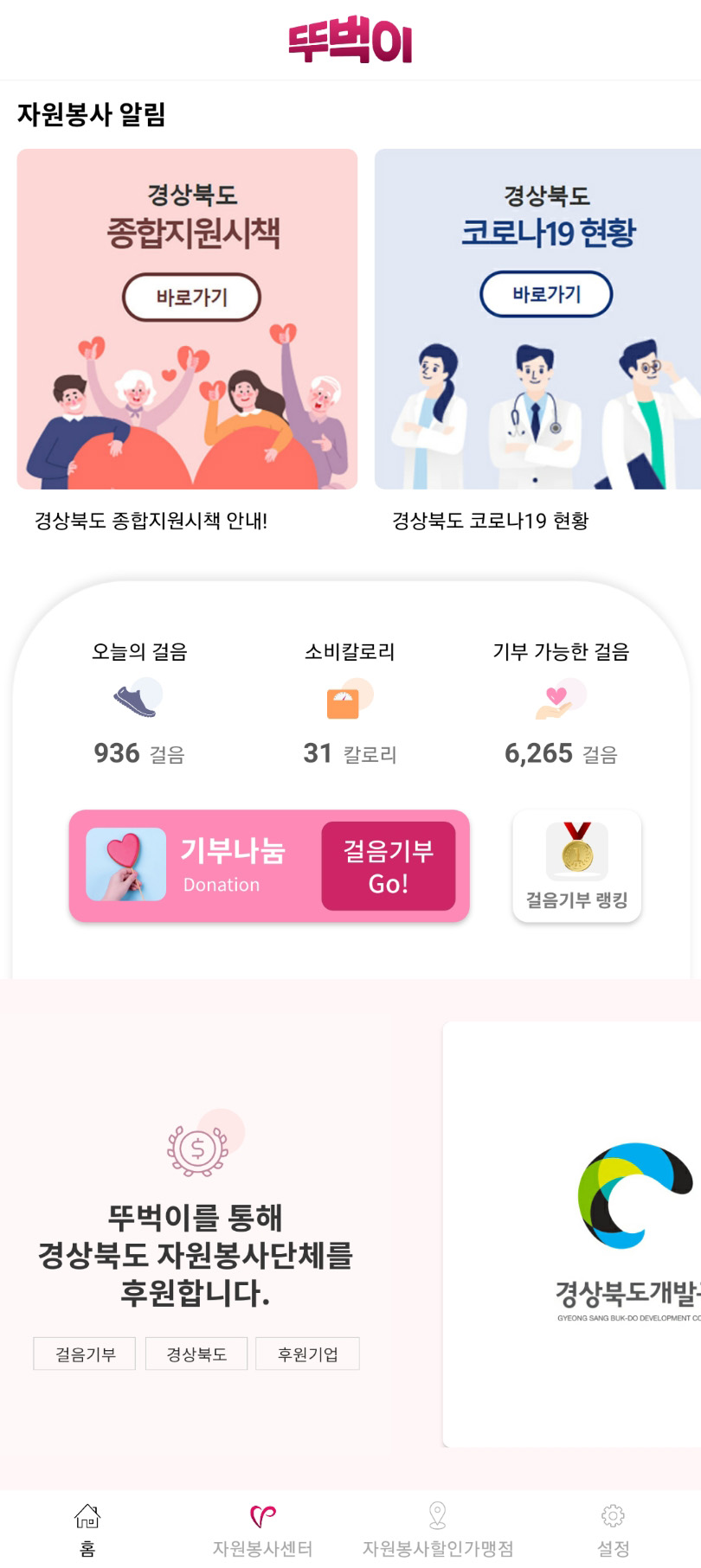Open the 경상북도 코로나19 현황 card
701x1568 pixels.
[x=537, y=319]
